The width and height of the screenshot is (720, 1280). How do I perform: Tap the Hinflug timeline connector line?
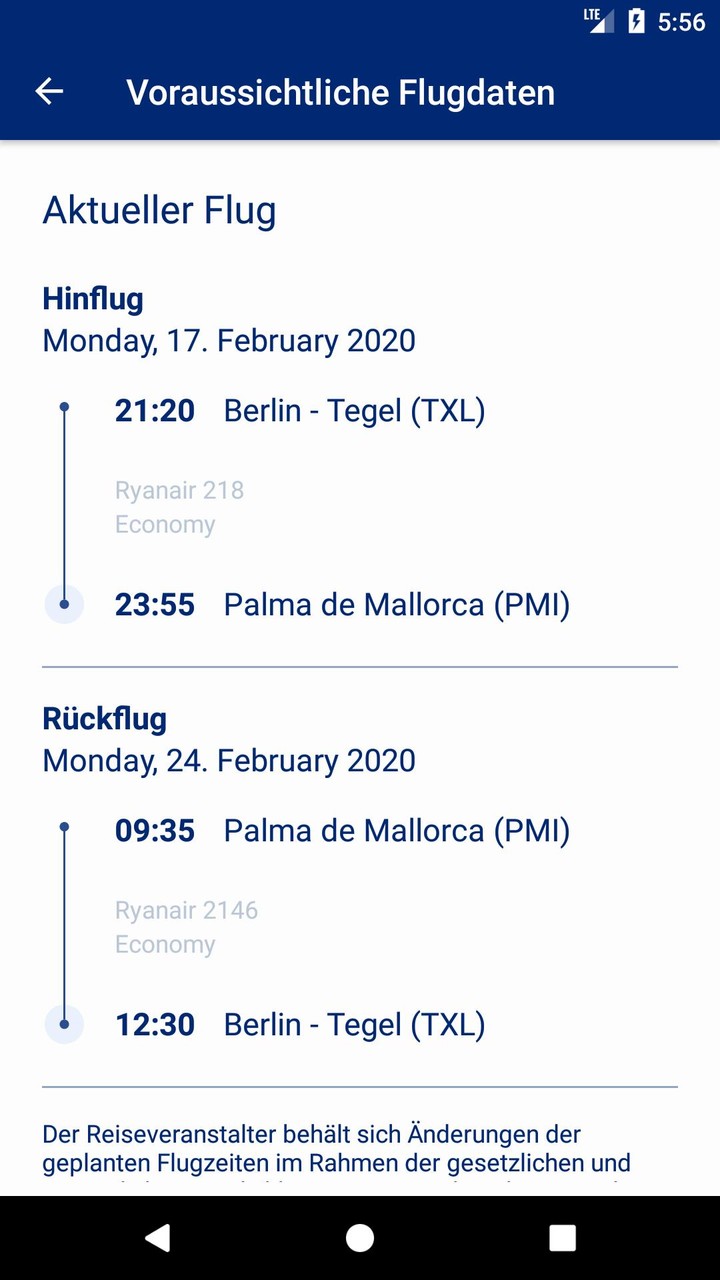click(x=65, y=505)
